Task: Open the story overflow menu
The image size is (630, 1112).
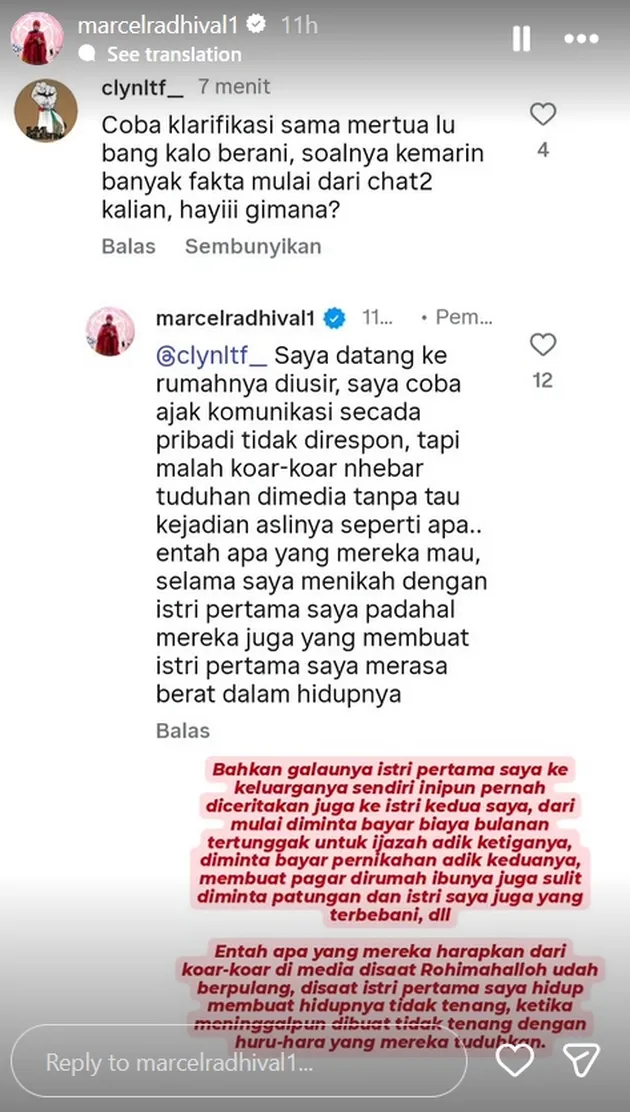Action: point(581,38)
